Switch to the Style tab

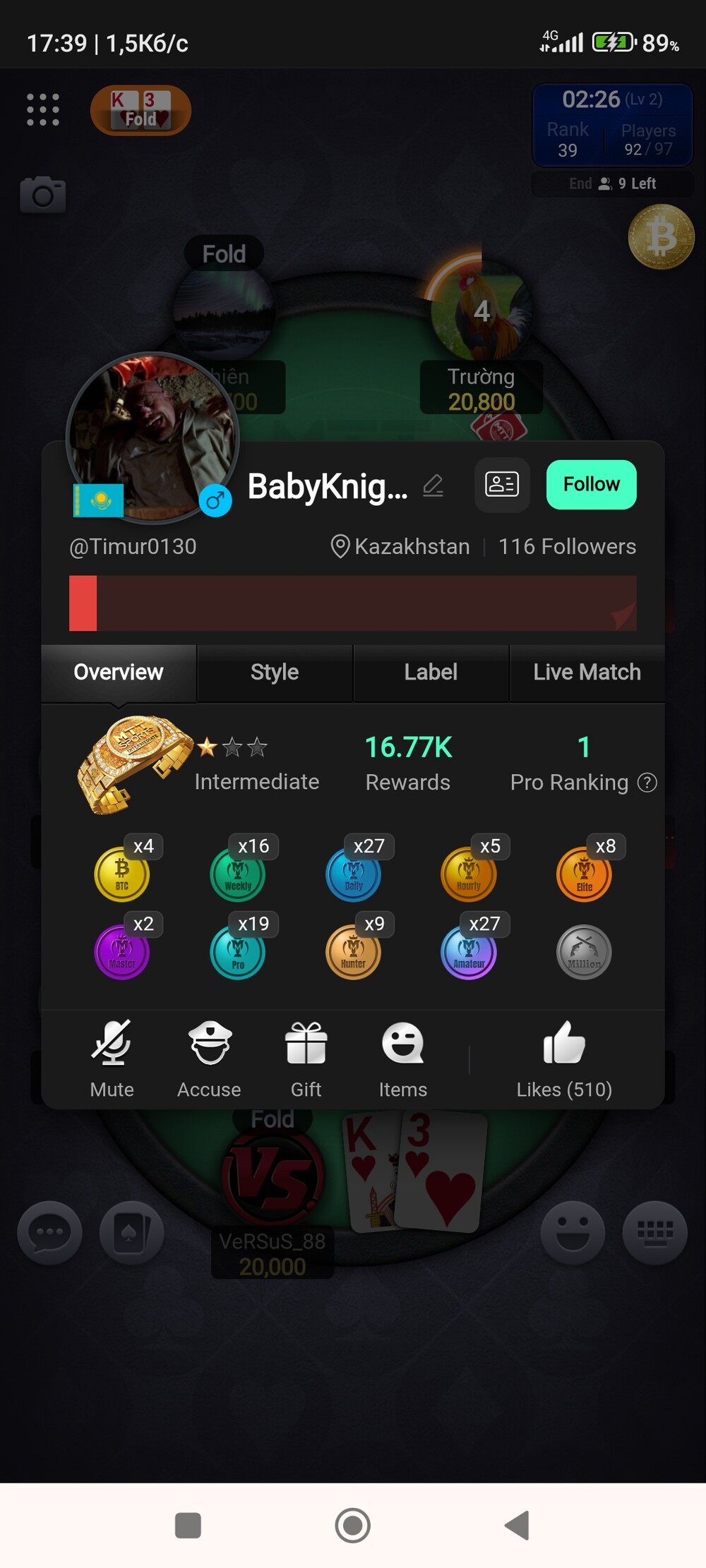[275, 673]
